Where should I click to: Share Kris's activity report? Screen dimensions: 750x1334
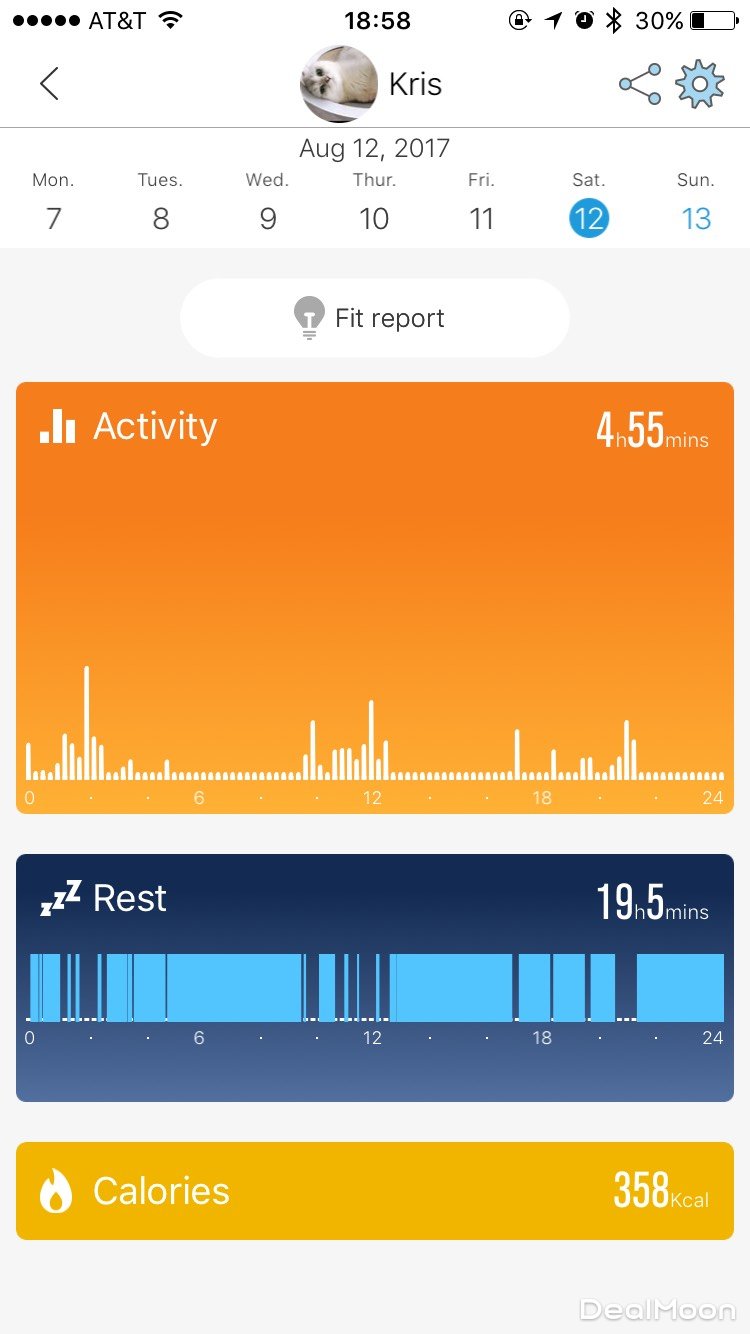(640, 84)
